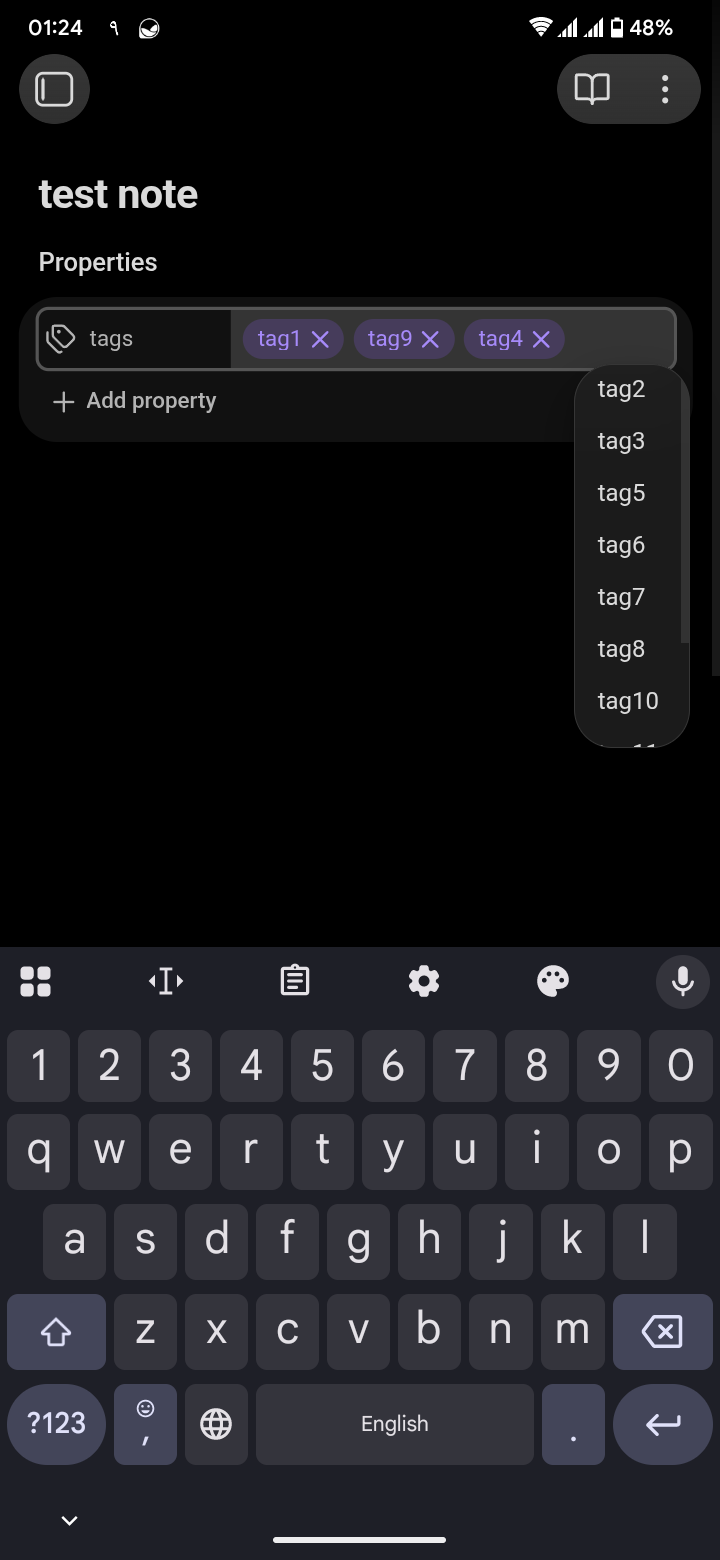This screenshot has width=720, height=1560.
Task: Choose tag5 in the dropdown
Action: [621, 493]
